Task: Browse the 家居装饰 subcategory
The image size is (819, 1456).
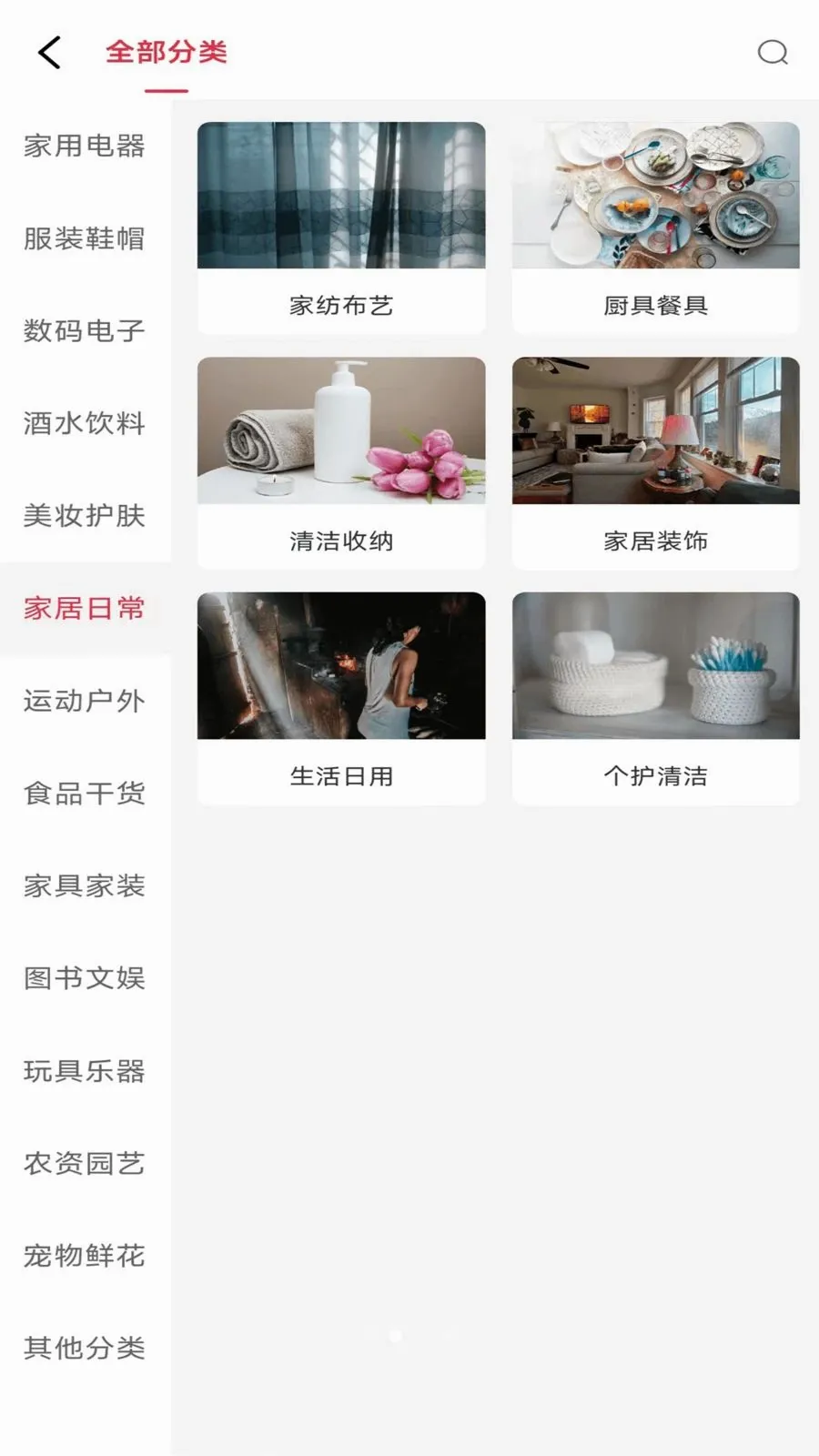Action: point(656,463)
